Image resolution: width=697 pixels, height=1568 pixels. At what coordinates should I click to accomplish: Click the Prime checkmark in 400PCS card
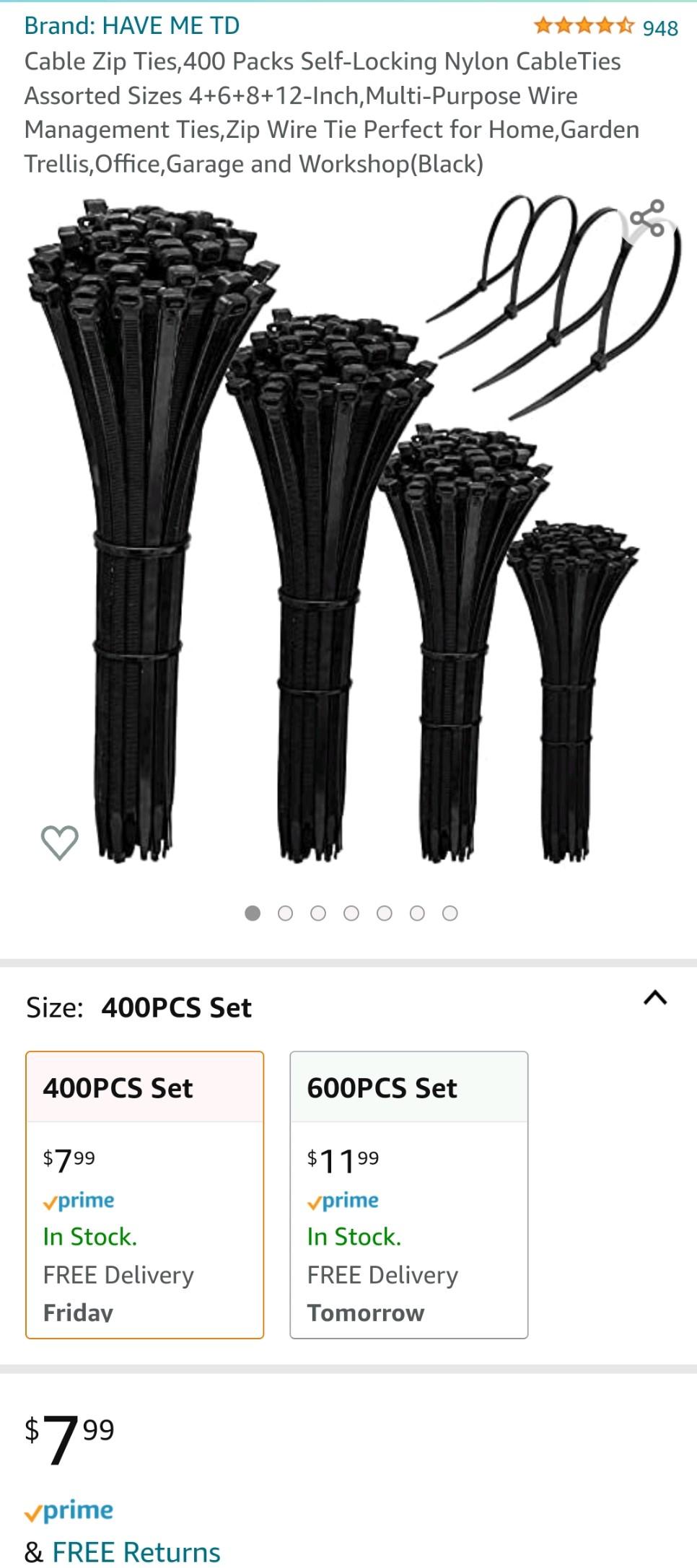coord(79,1201)
